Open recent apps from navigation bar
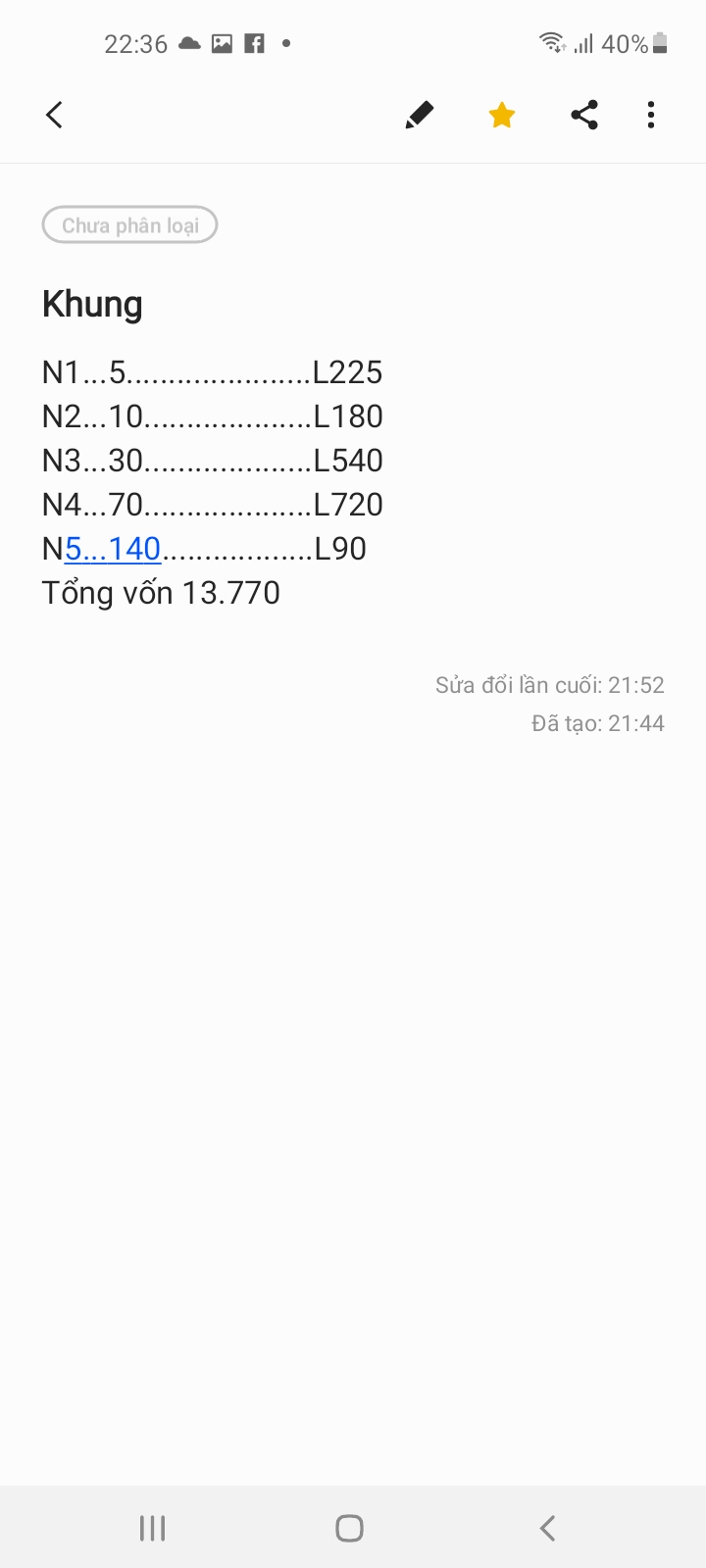706x1568 pixels. click(x=152, y=1528)
